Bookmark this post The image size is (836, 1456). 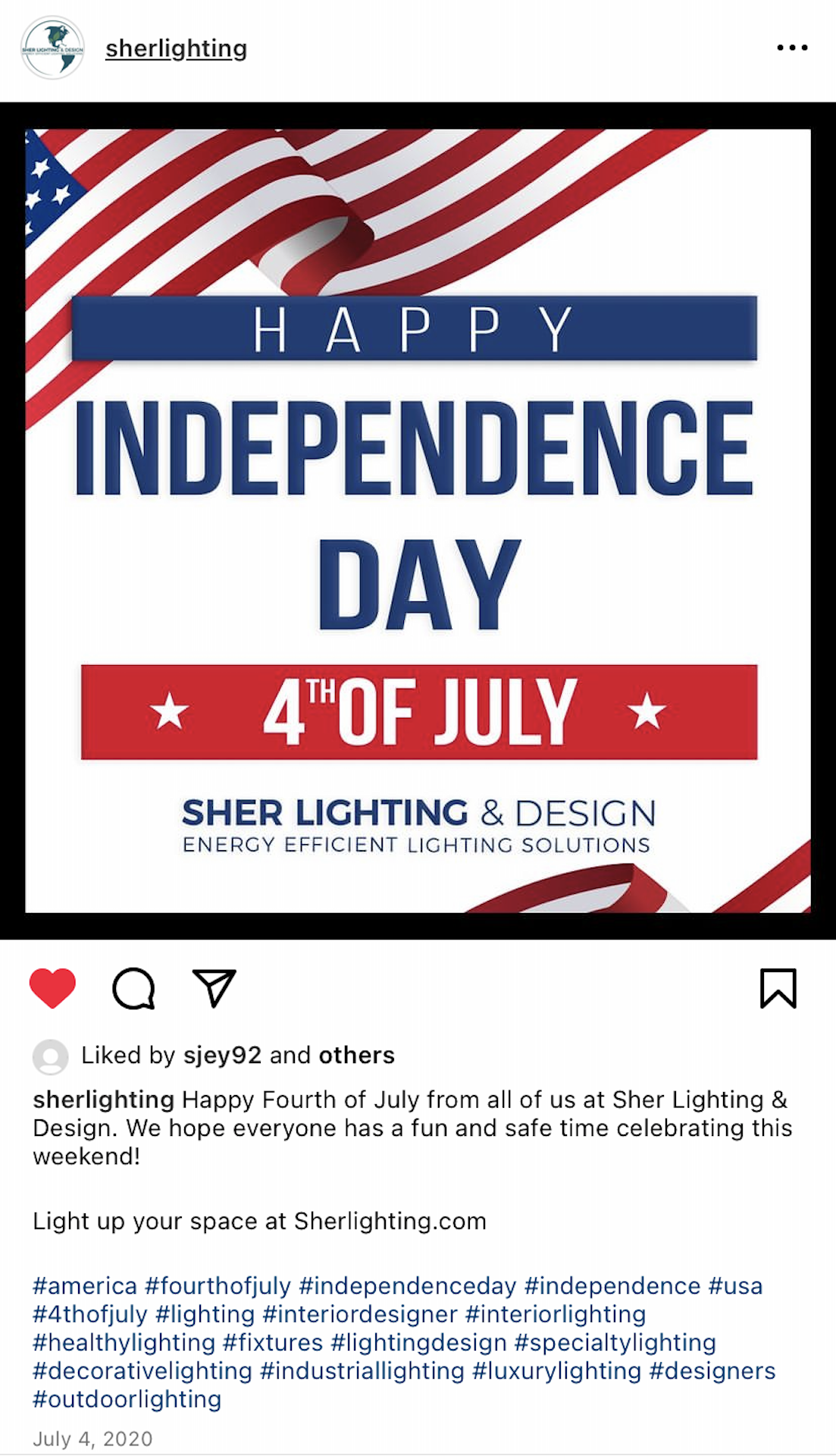778,988
